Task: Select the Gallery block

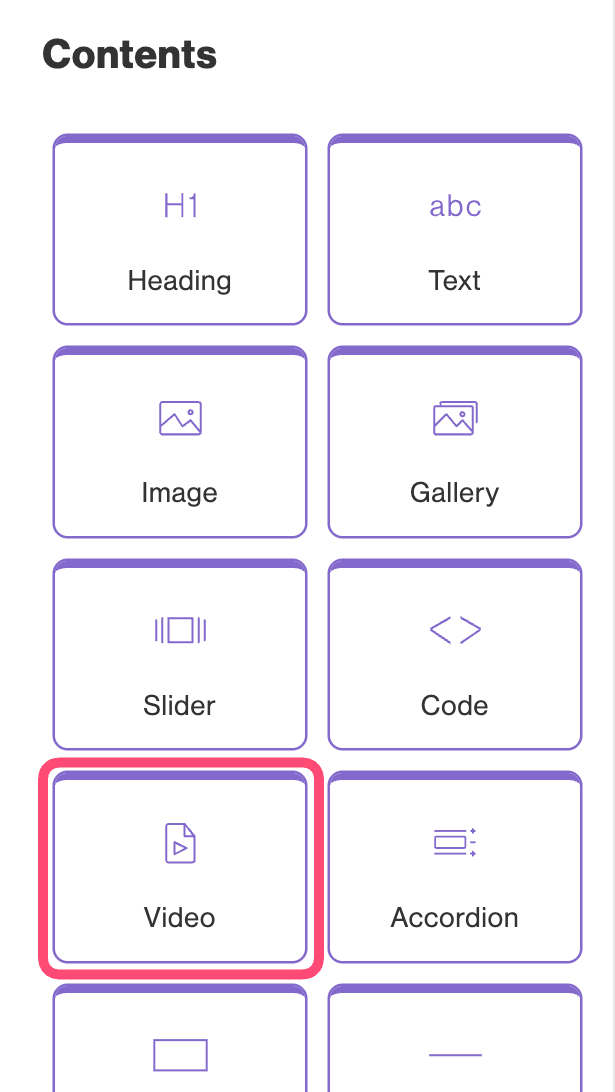Action: pyautogui.click(x=455, y=444)
